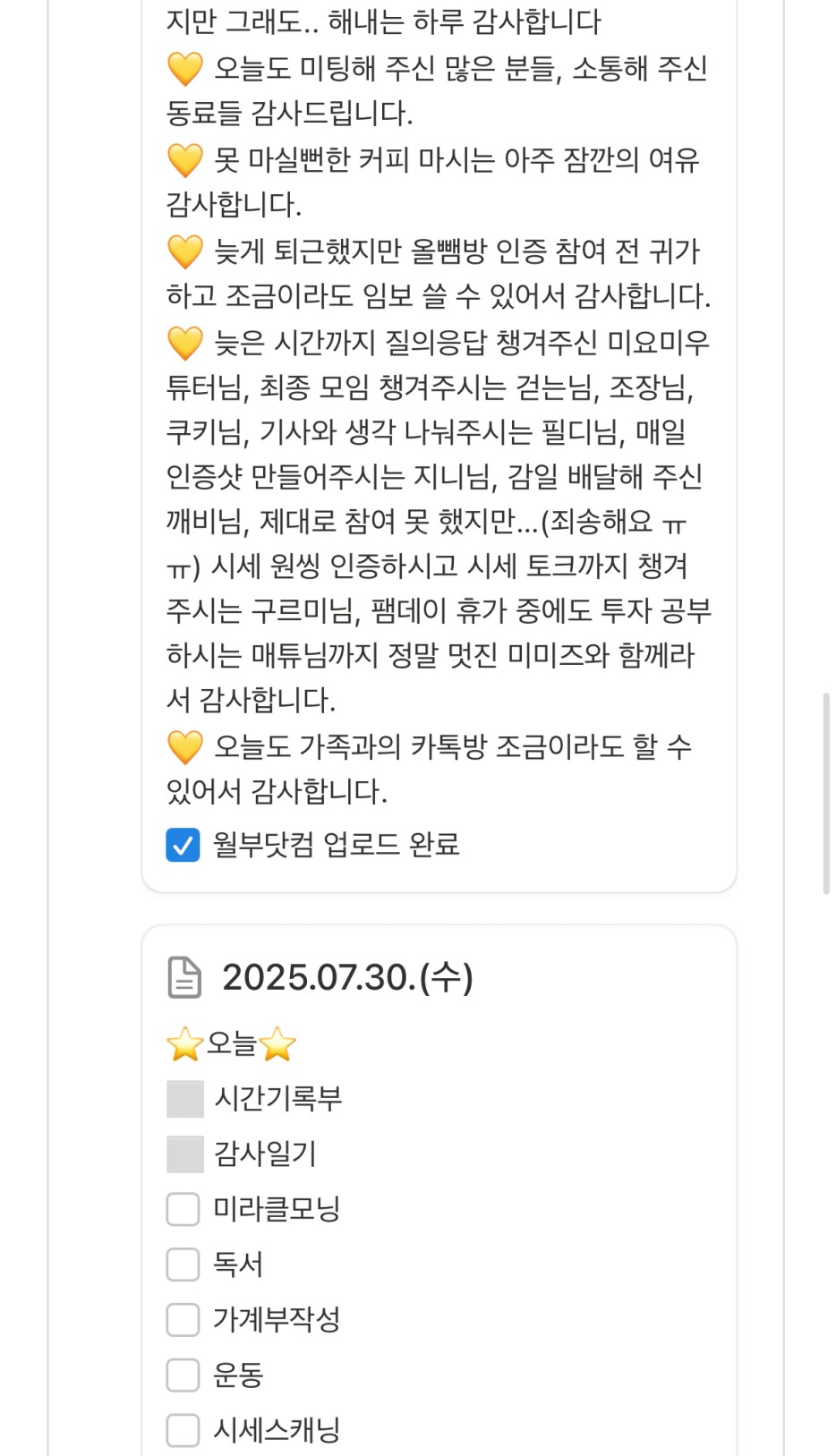The width and height of the screenshot is (836, 1456).
Task: Check the 미라클모닝 checkbox
Action: (x=183, y=1209)
